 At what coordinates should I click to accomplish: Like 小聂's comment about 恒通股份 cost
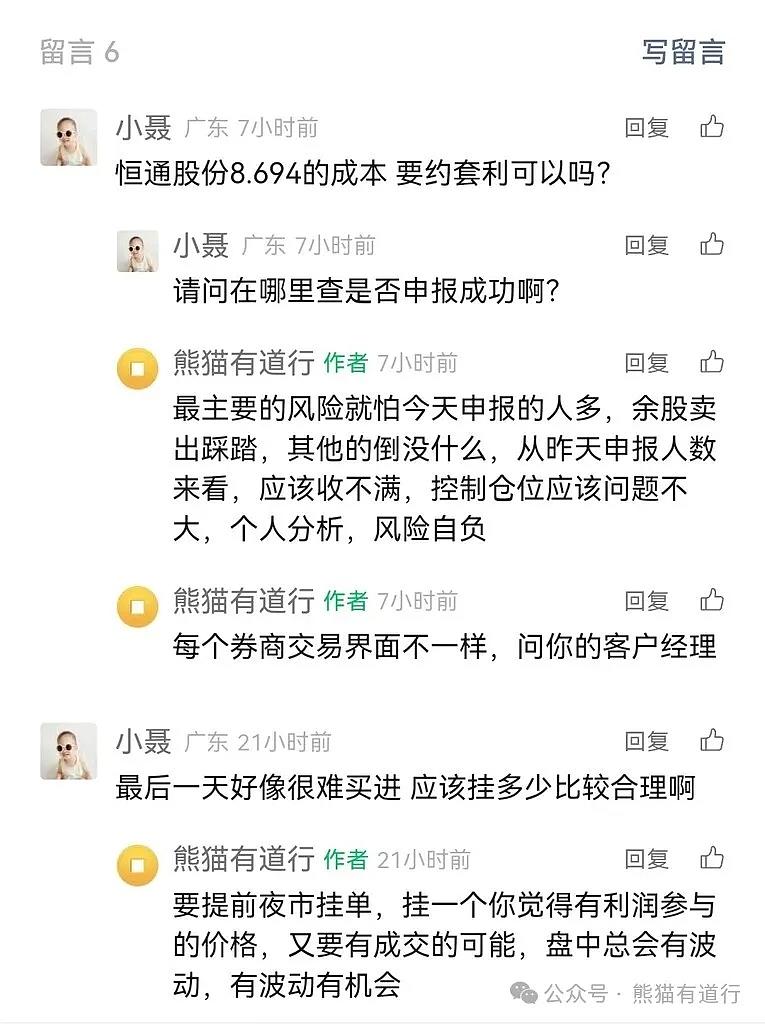click(x=712, y=127)
